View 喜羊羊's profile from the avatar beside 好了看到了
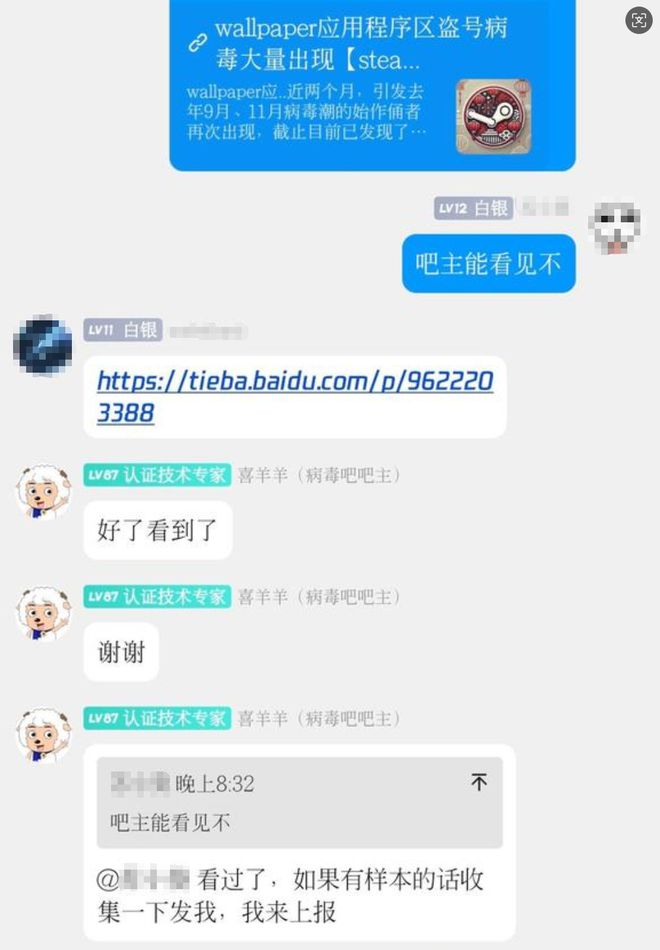This screenshot has width=660, height=950. point(44,491)
